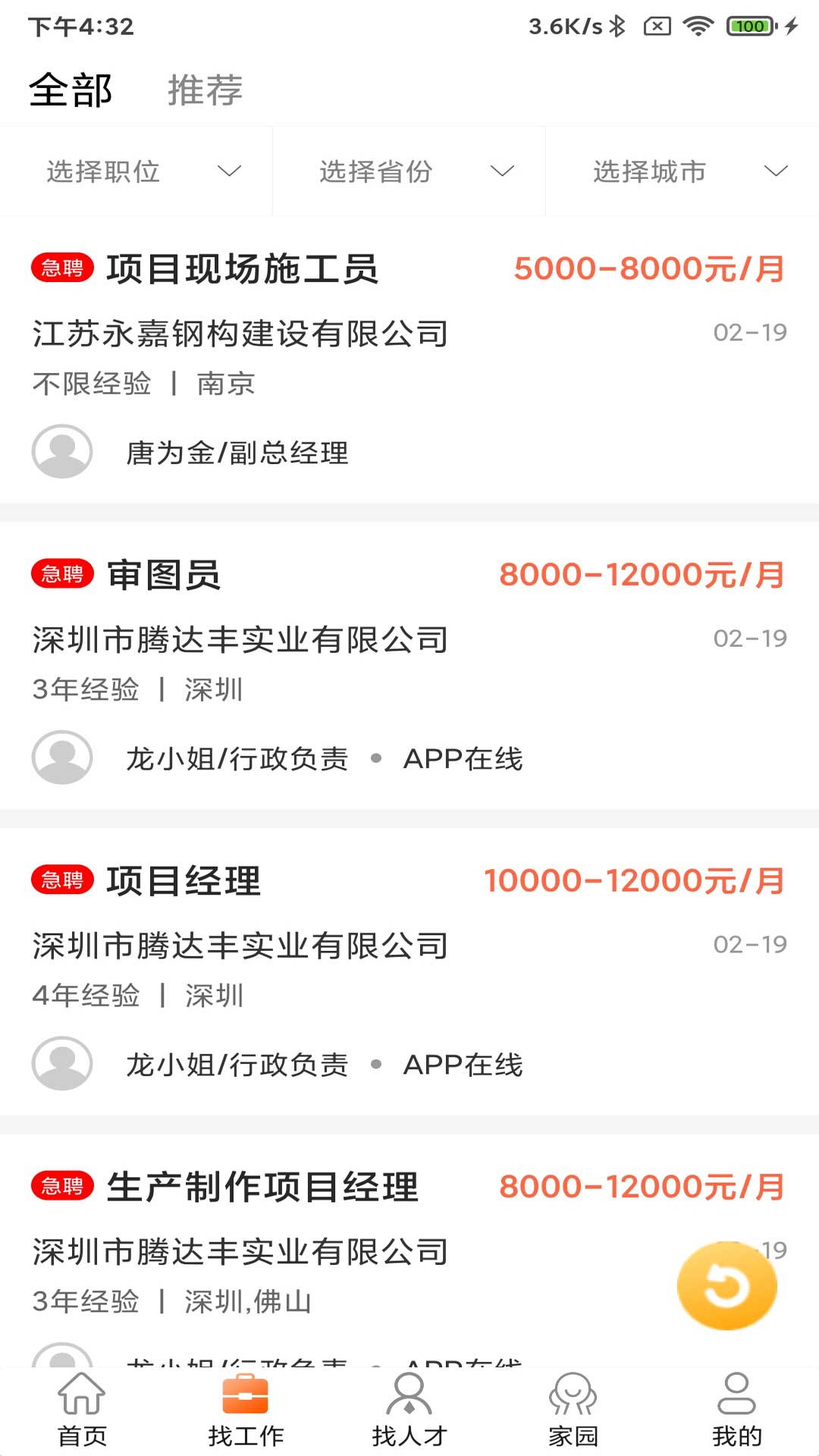Open 唐为金's avatar picture
The width and height of the screenshot is (819, 1456).
(x=63, y=451)
